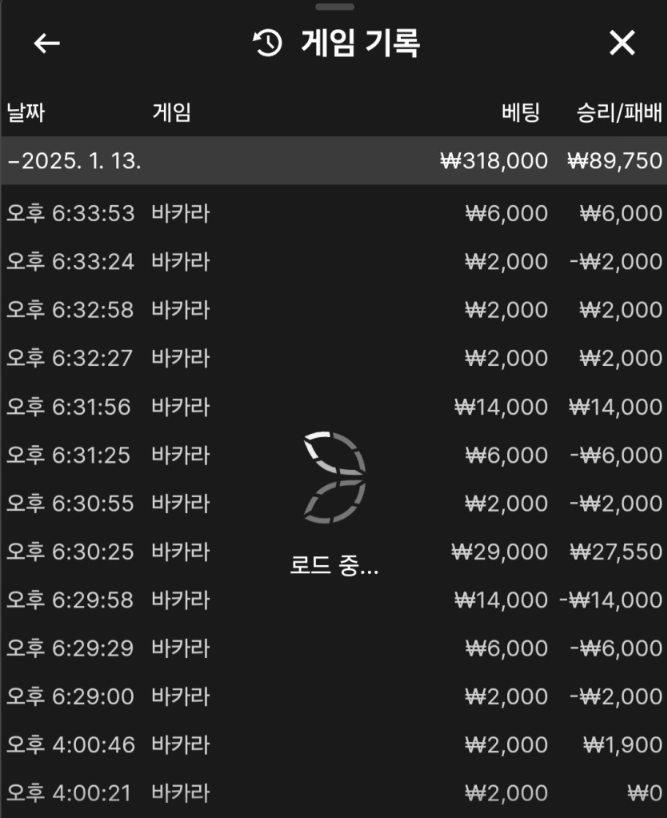Open the 오후 6:33:24 바카라 record
Viewport: 667px width, 818px height.
[333, 262]
